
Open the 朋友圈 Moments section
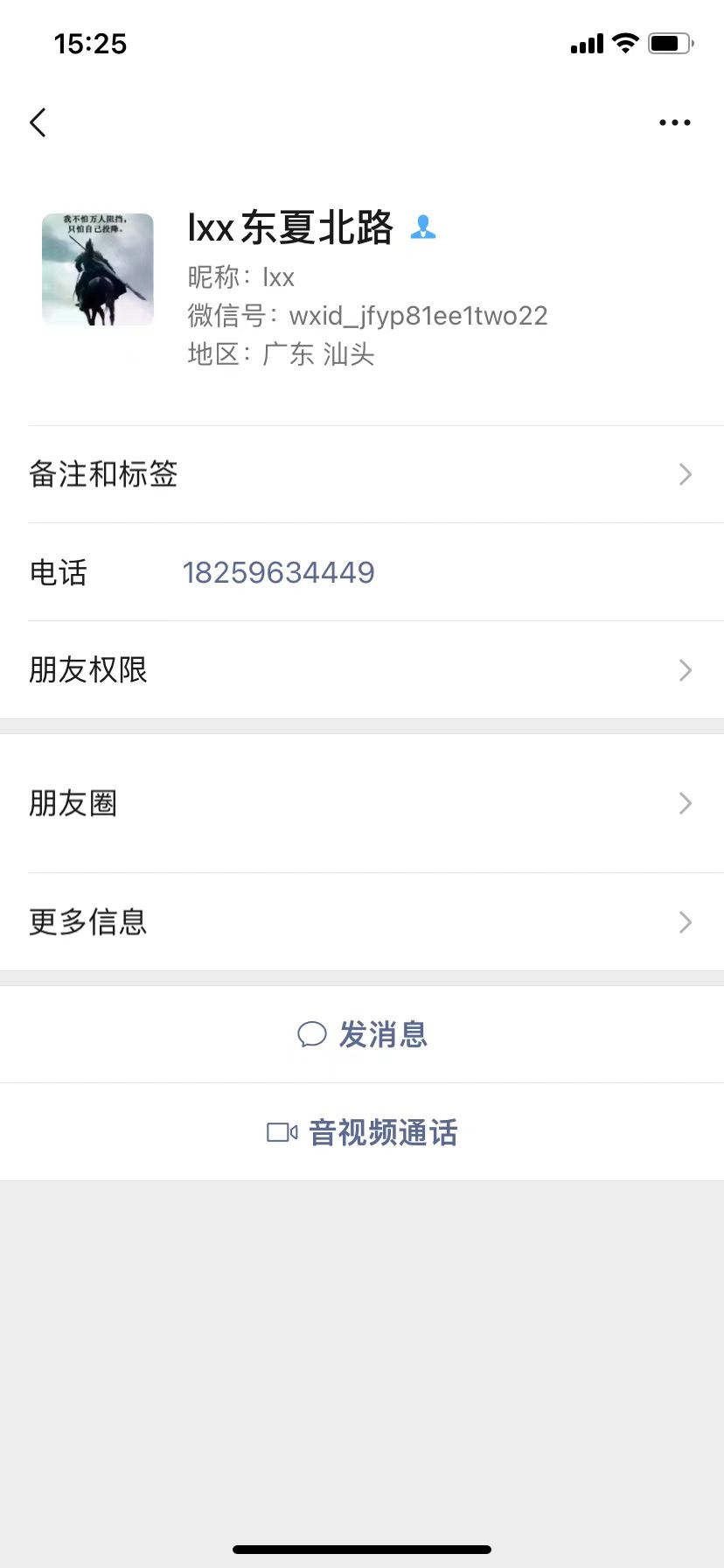[x=362, y=803]
